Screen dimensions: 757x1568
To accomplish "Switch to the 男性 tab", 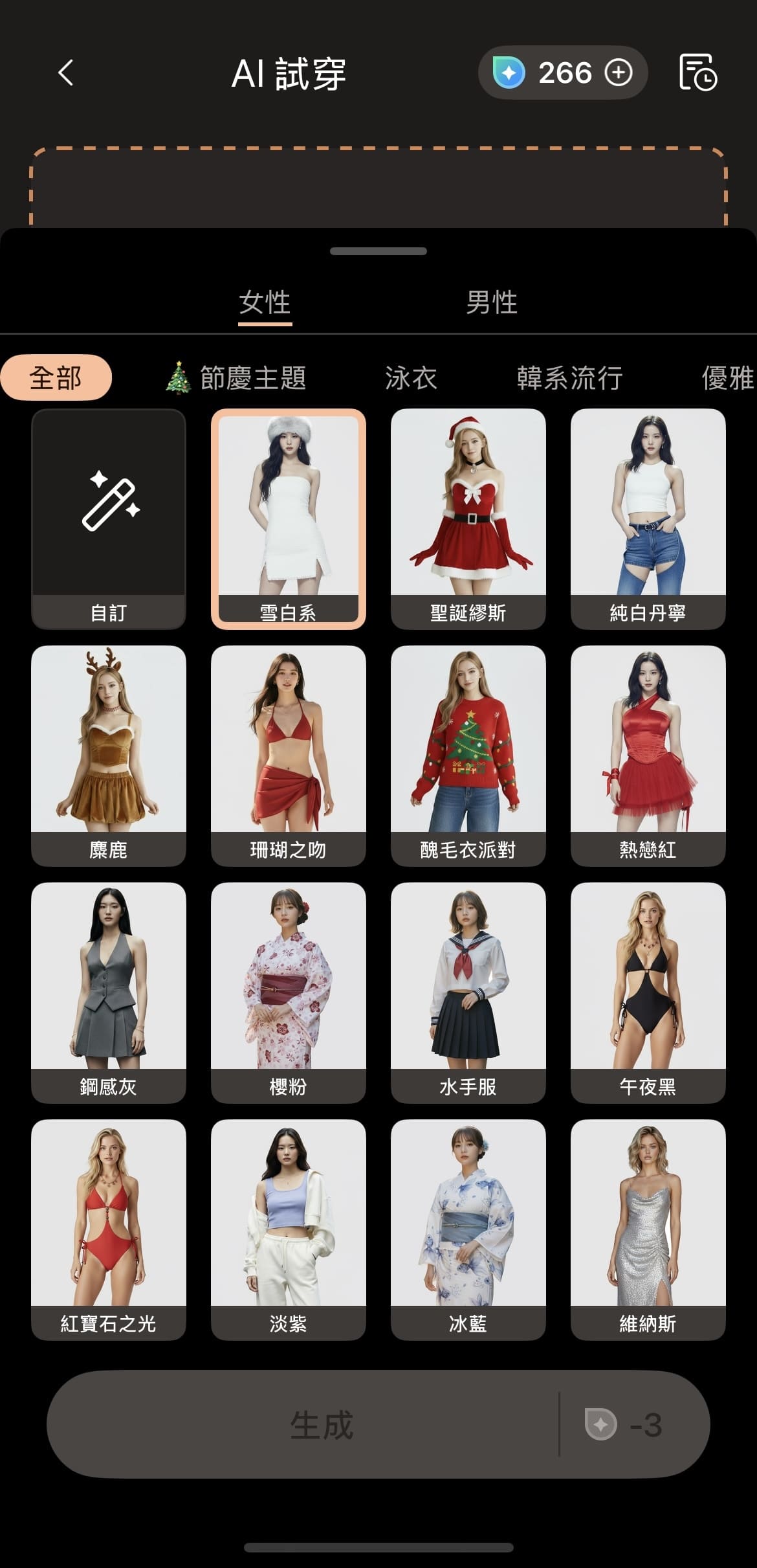I will [493, 302].
